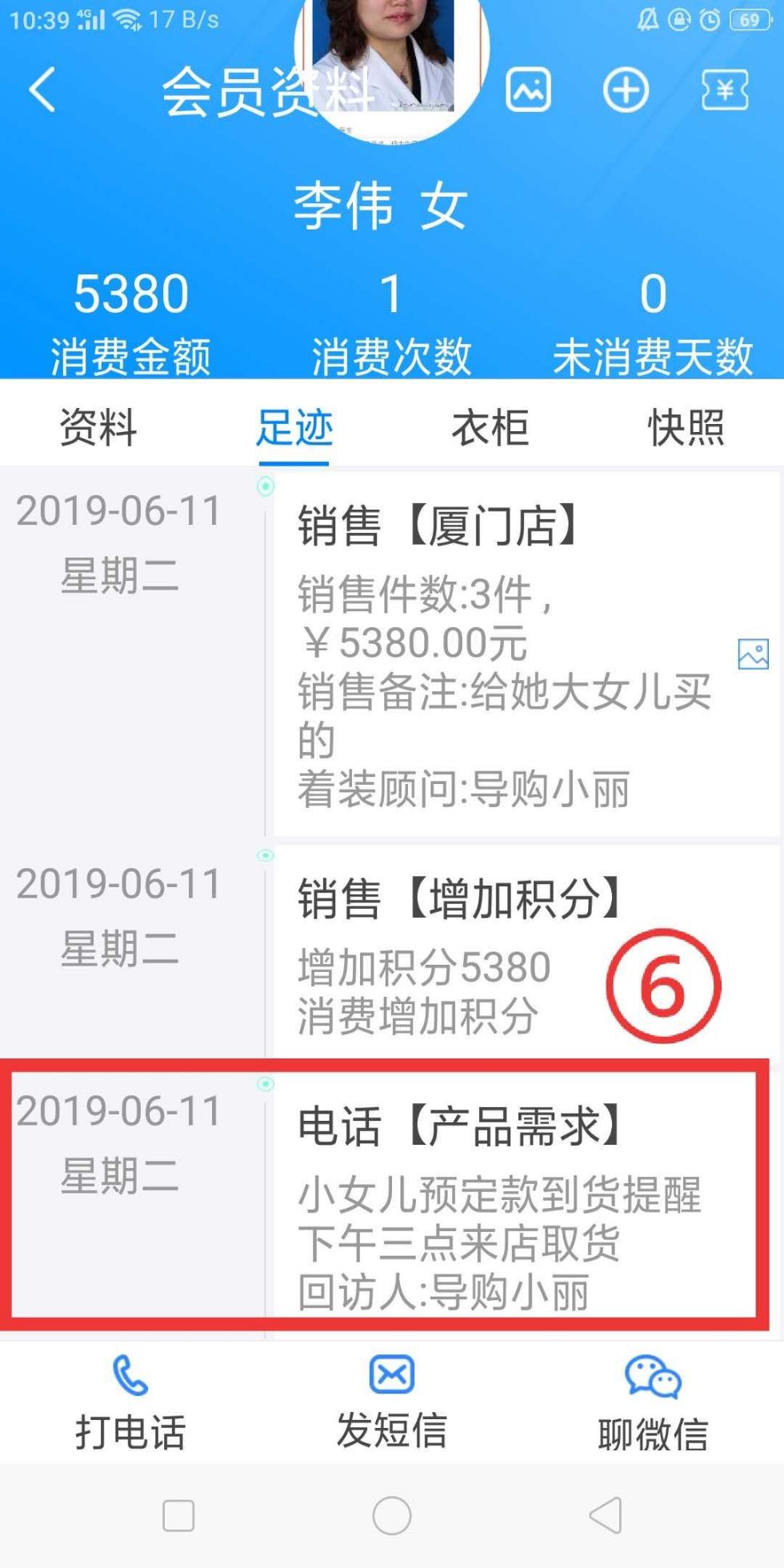The height and width of the screenshot is (1568, 784).
Task: Go back from the 会员资料 page
Action: pos(42,89)
